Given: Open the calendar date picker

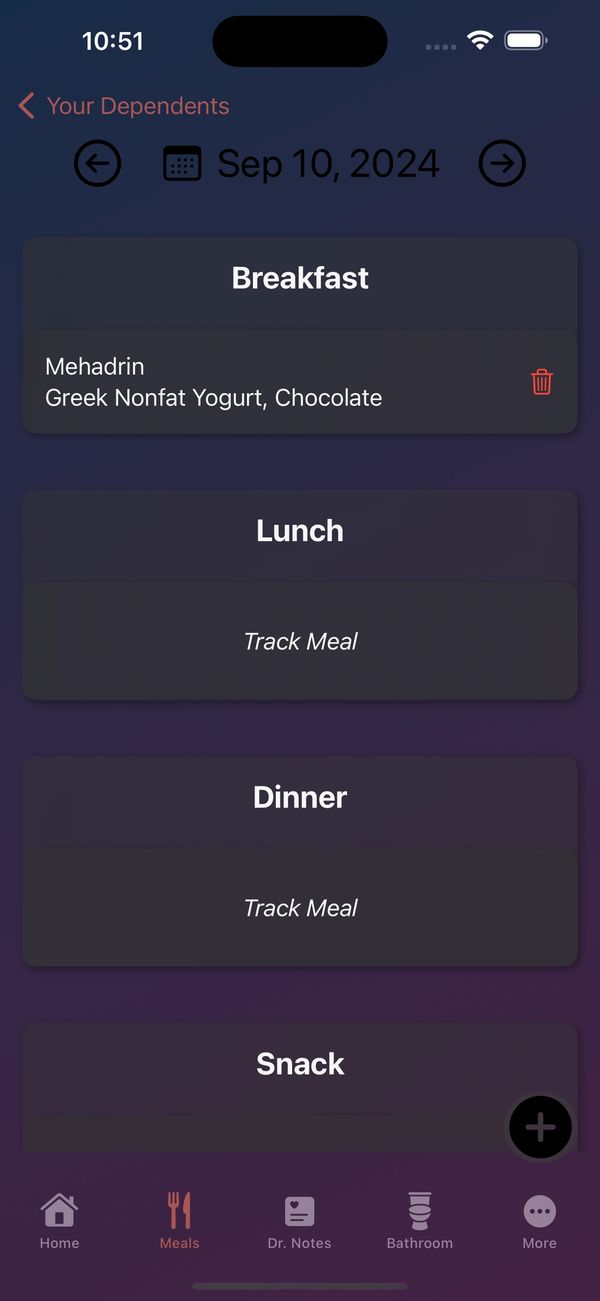Looking at the screenshot, I should pyautogui.click(x=182, y=164).
